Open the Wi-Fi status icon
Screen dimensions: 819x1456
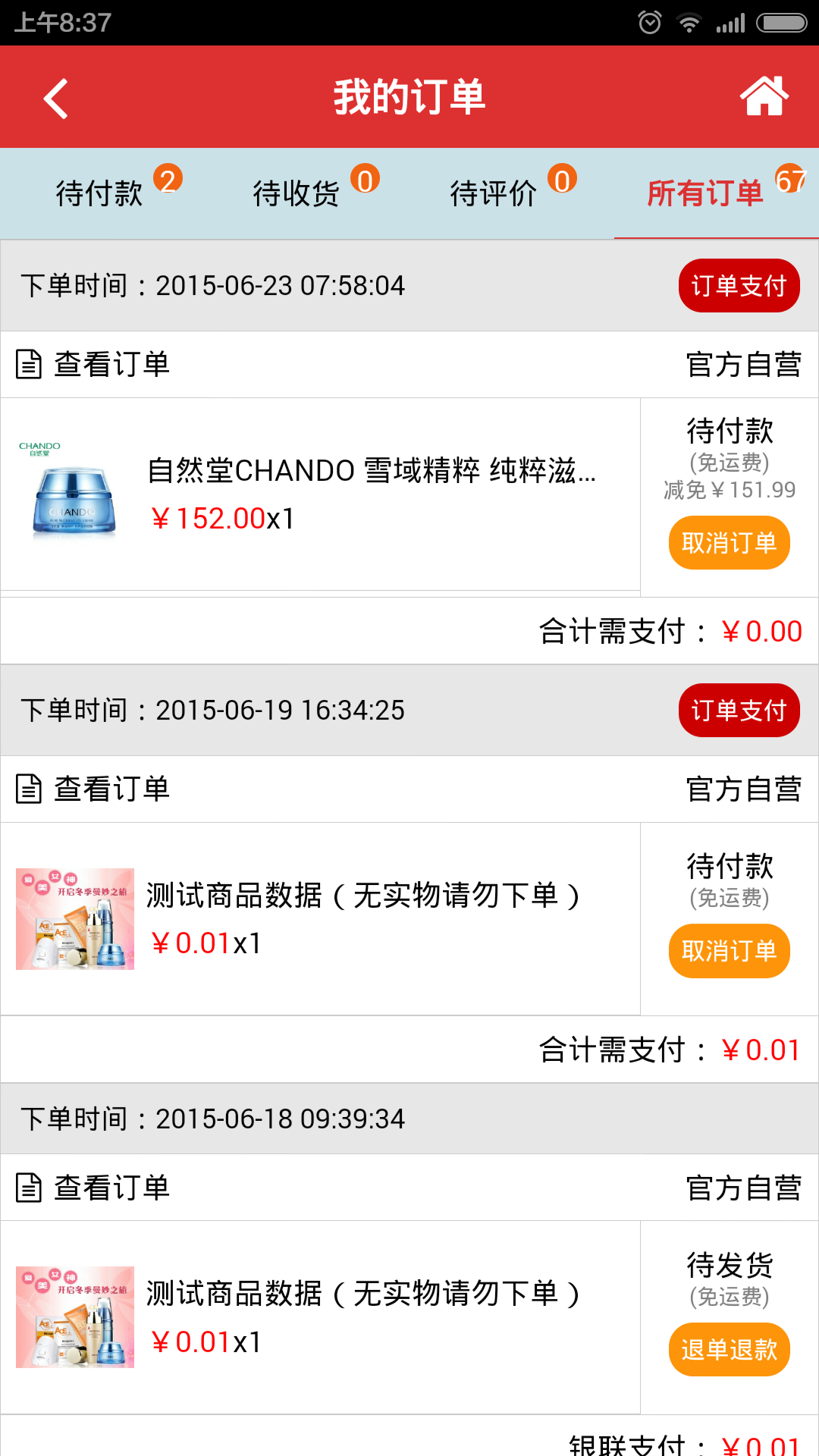pos(690,22)
